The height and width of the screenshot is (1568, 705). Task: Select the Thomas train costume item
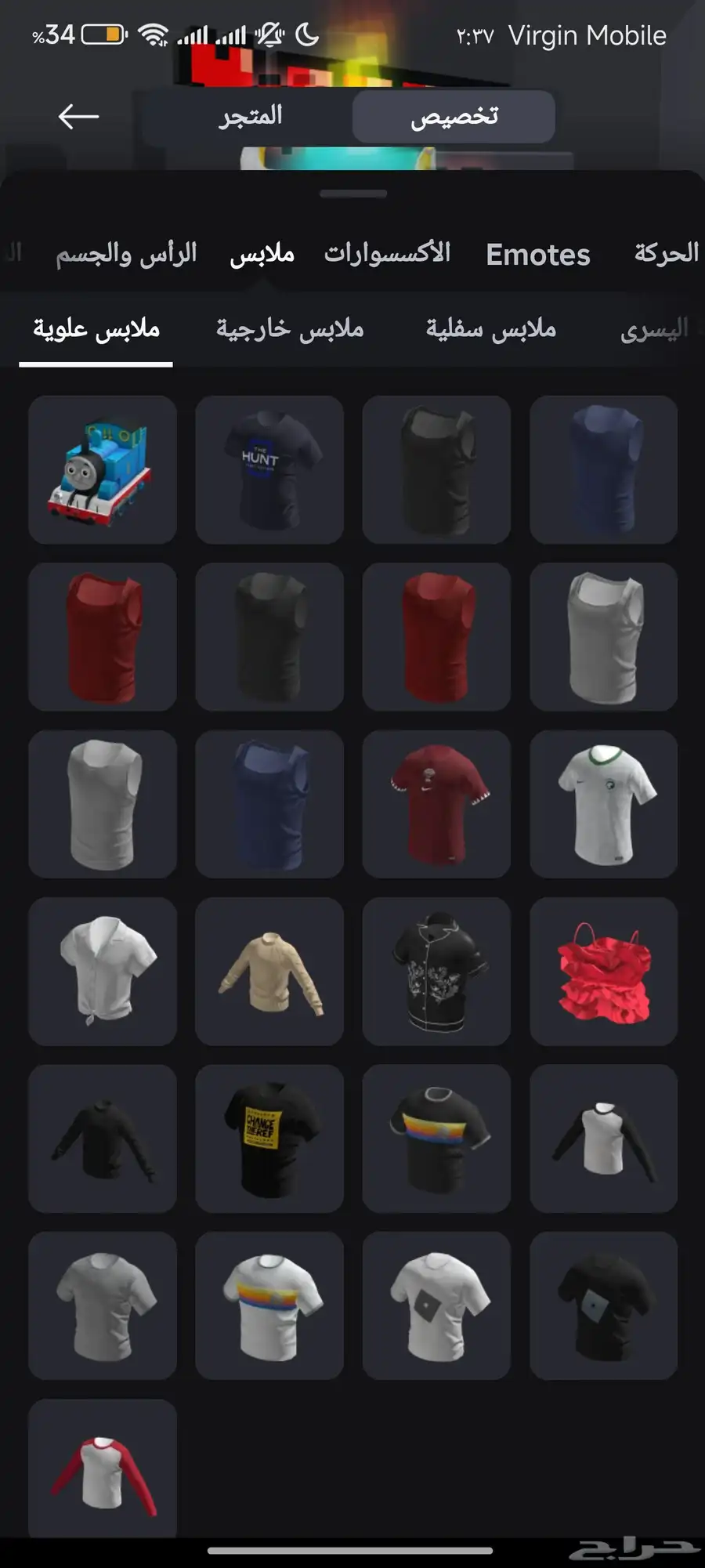point(103,469)
